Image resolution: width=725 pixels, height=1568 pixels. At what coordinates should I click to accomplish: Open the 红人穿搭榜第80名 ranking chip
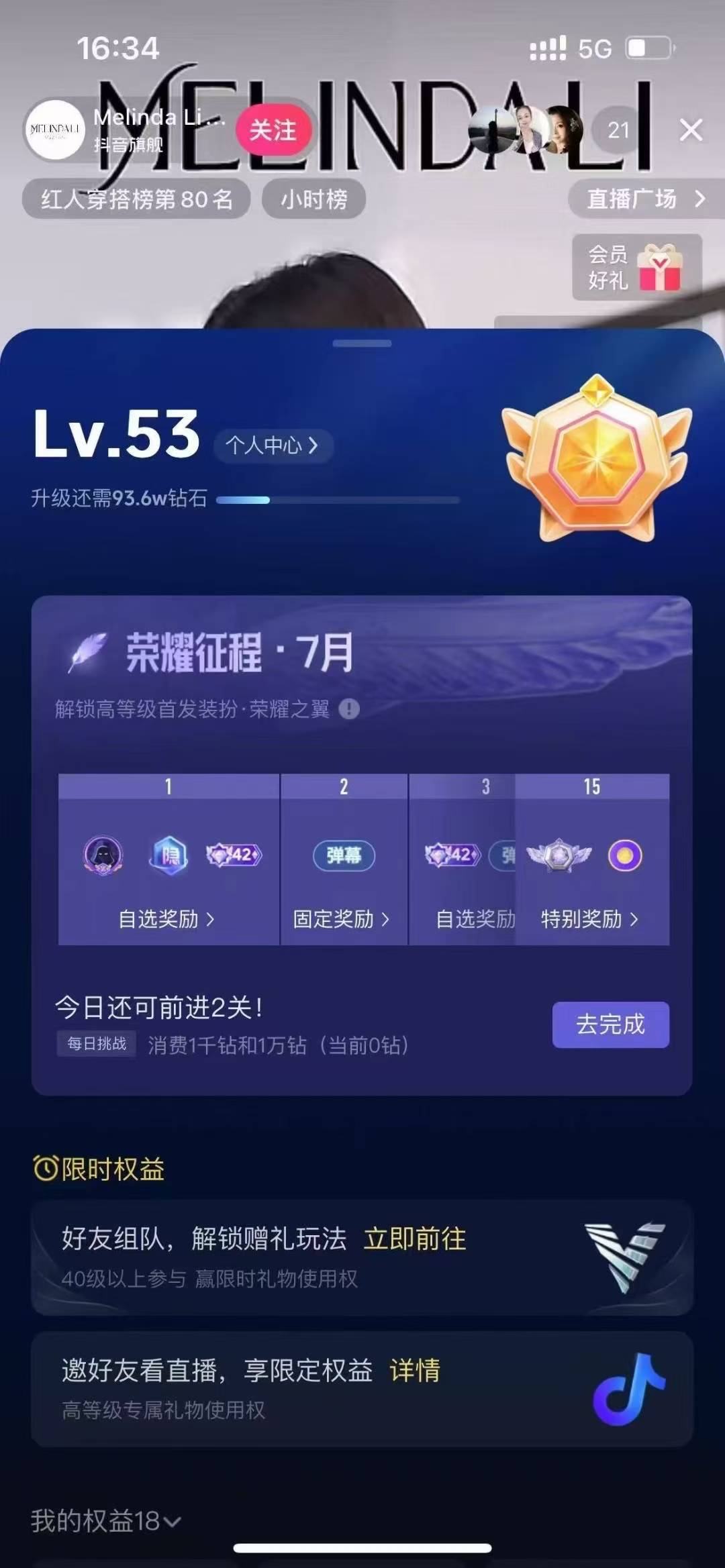click(x=136, y=199)
